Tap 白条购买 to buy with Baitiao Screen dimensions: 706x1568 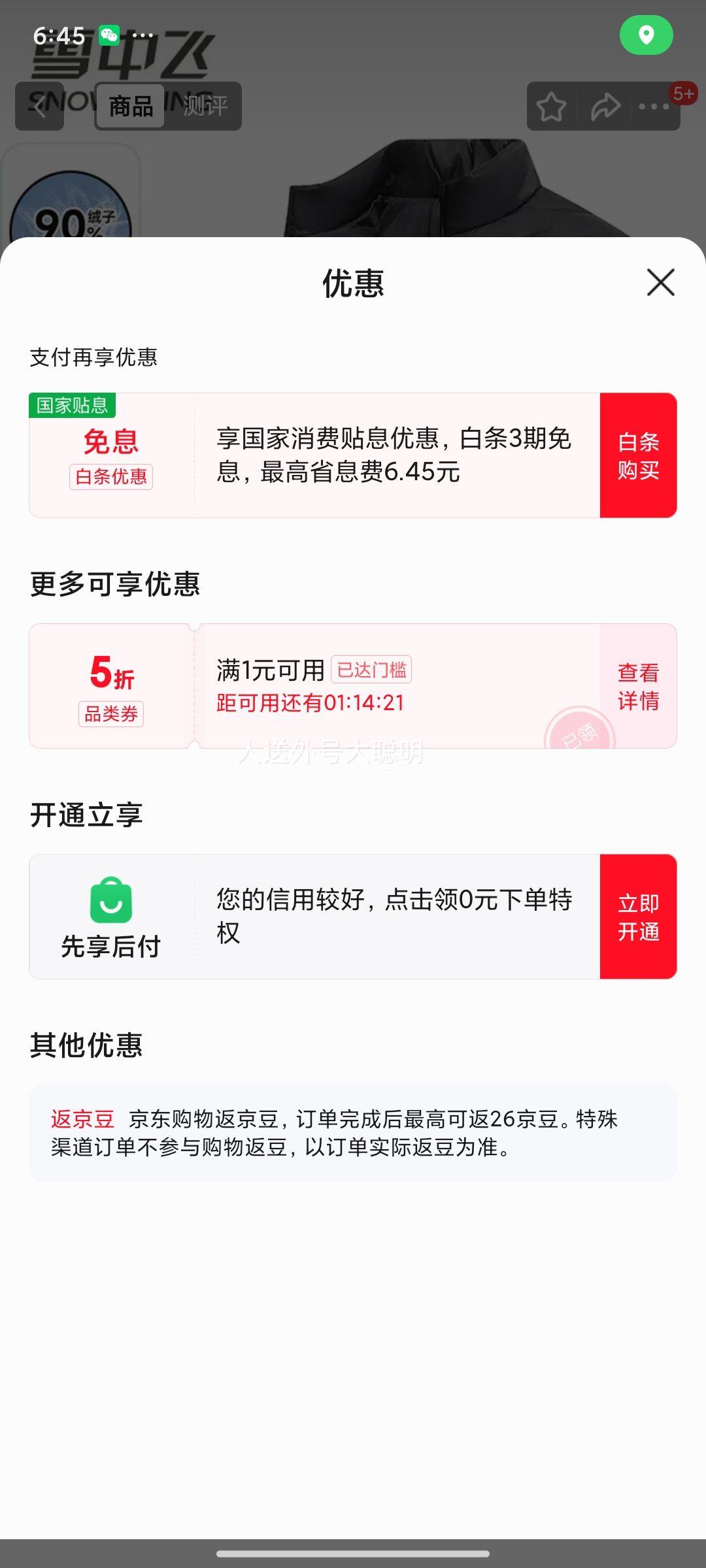pos(637,454)
